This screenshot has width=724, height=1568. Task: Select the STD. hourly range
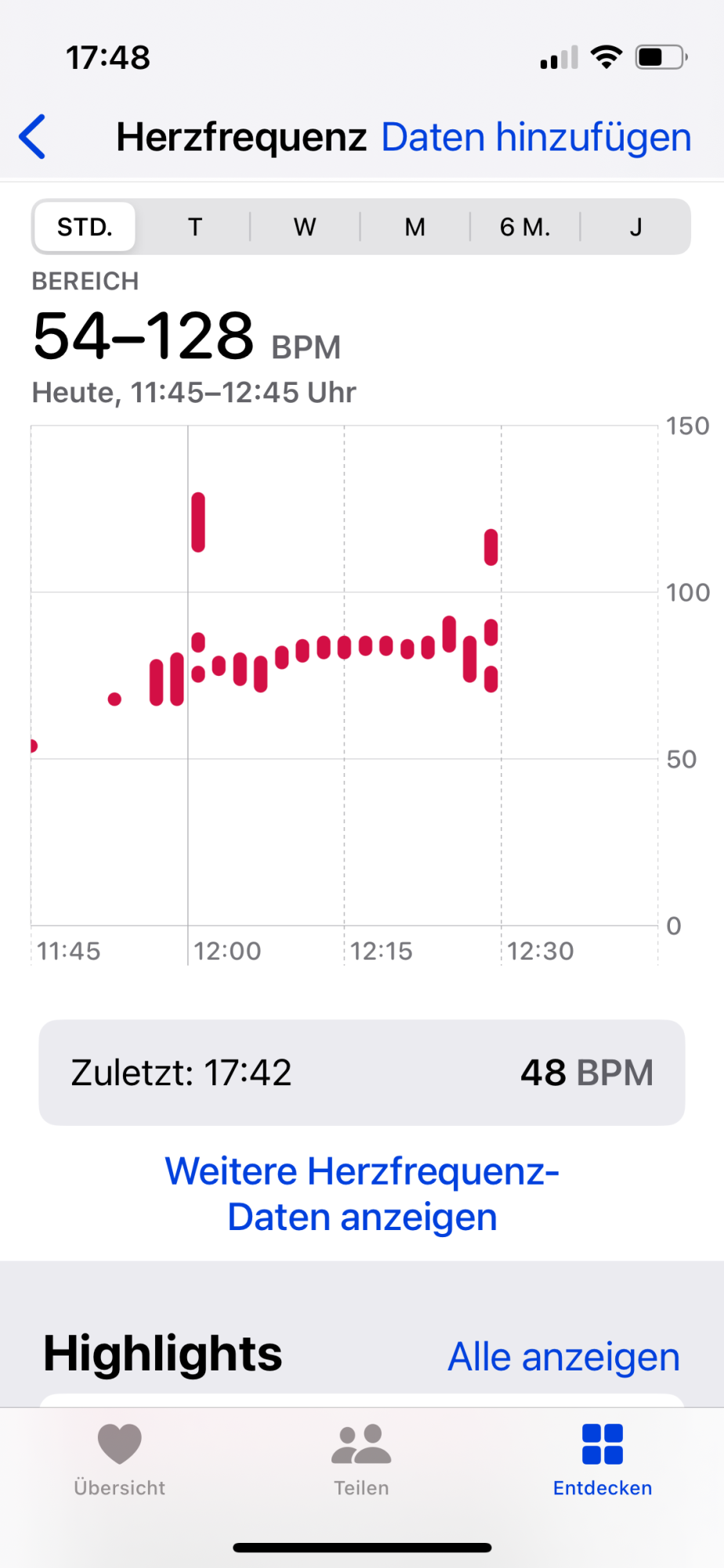85,227
